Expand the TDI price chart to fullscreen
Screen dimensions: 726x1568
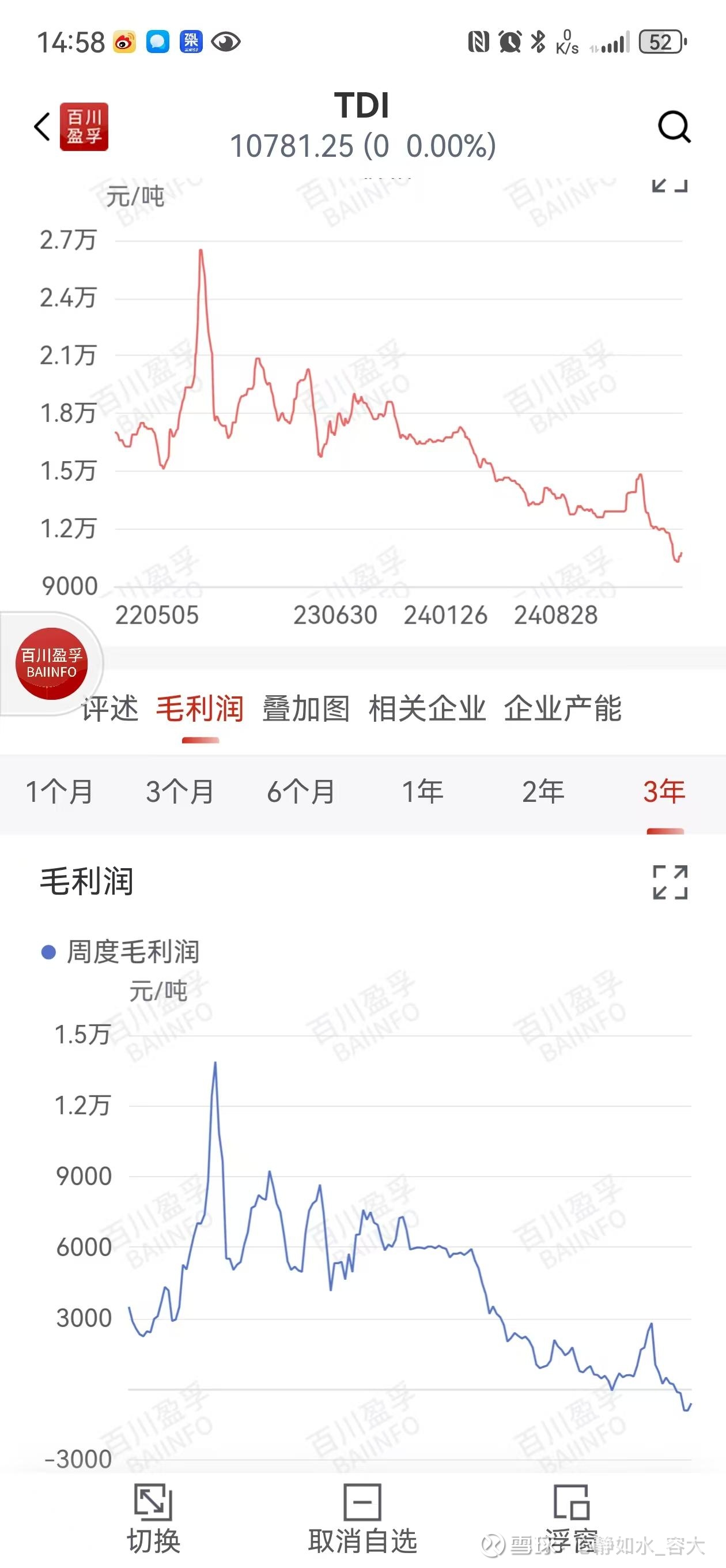[x=670, y=186]
